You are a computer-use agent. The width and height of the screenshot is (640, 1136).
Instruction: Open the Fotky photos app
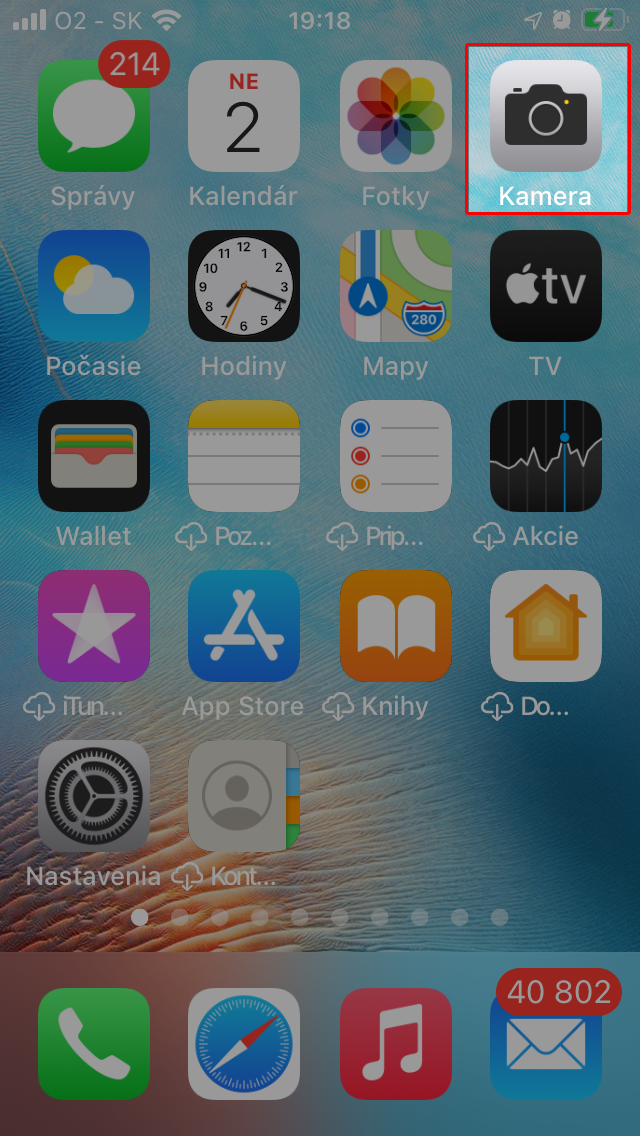point(396,116)
